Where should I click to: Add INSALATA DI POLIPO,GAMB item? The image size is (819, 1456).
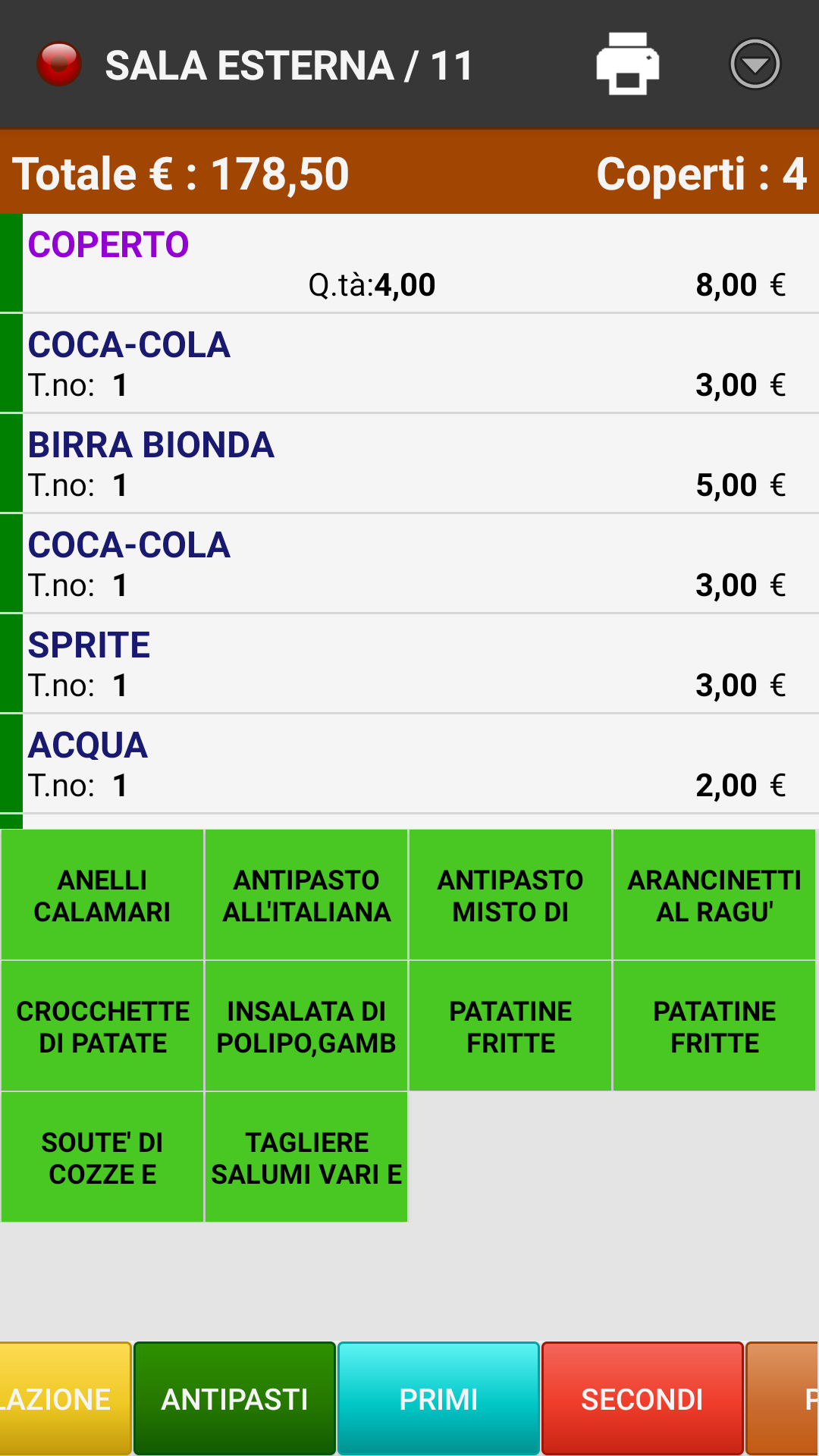pyautogui.click(x=306, y=1027)
